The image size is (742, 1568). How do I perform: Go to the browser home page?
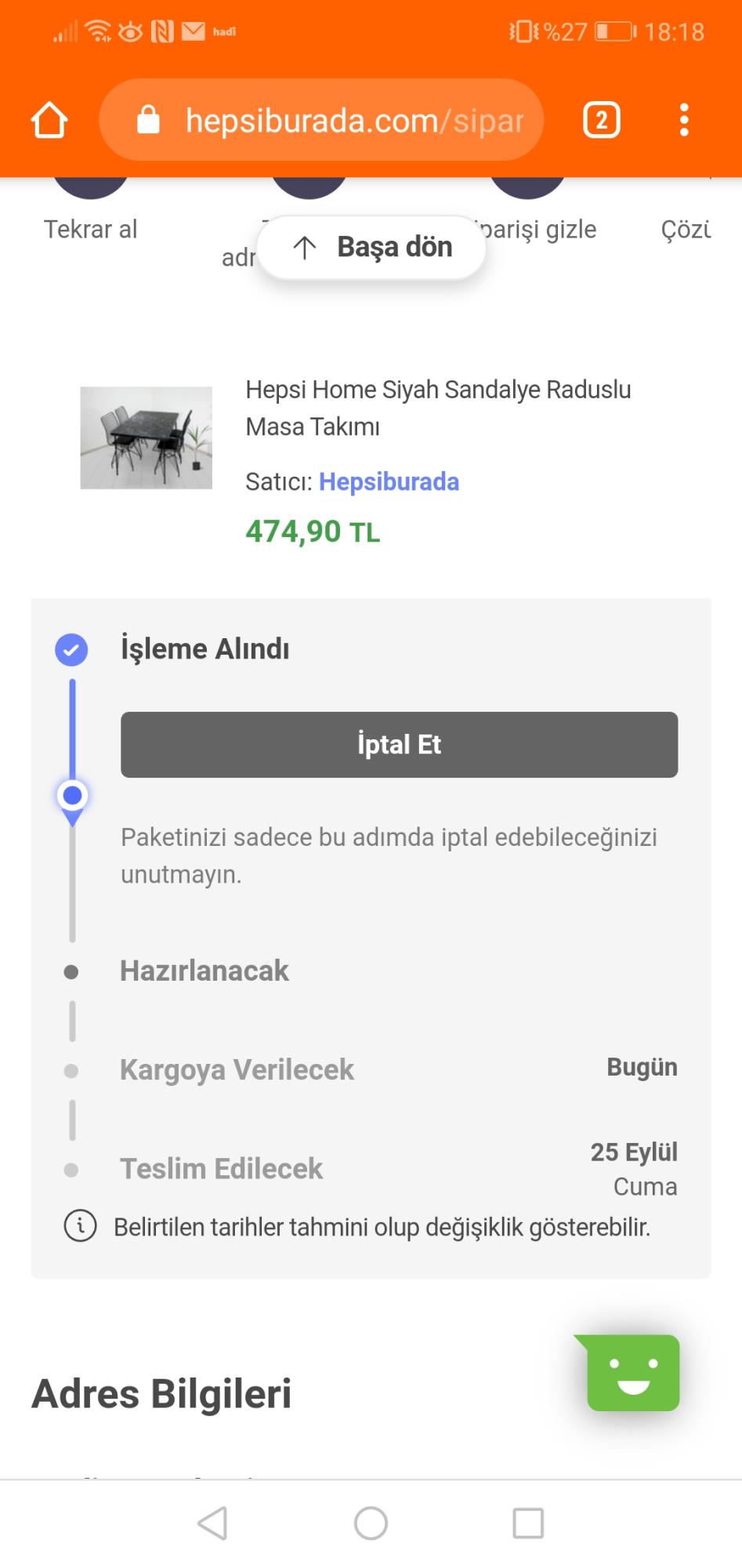(49, 121)
